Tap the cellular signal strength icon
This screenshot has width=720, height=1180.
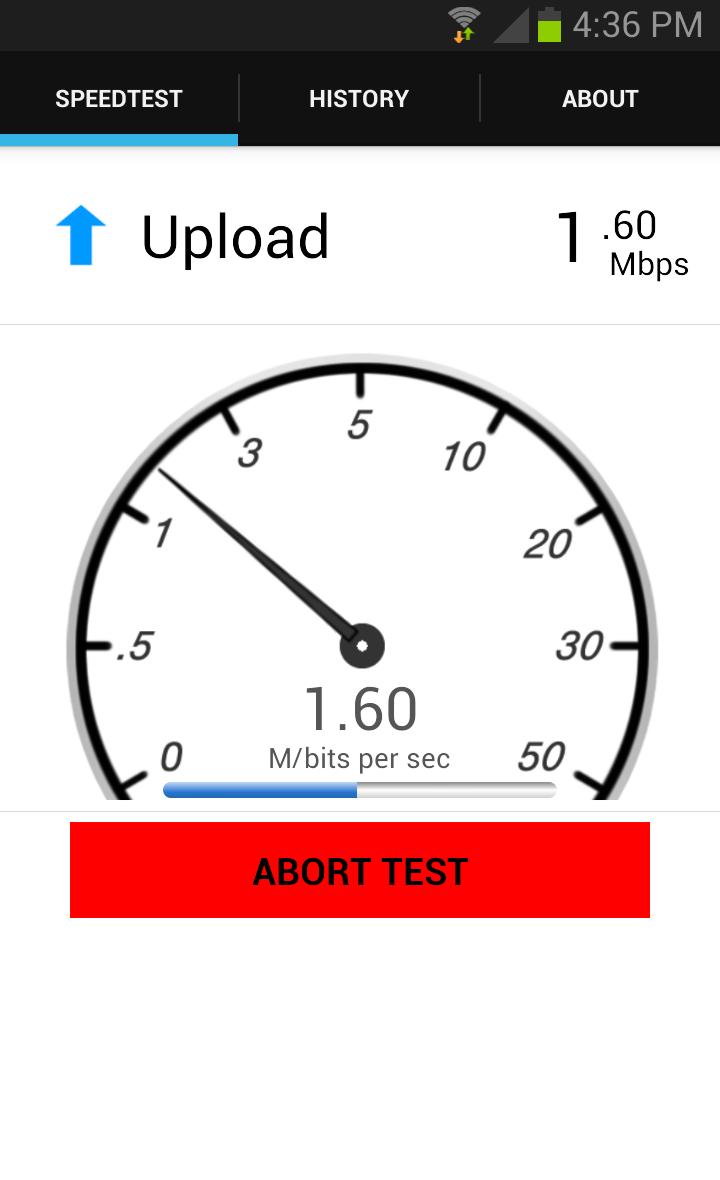(509, 27)
